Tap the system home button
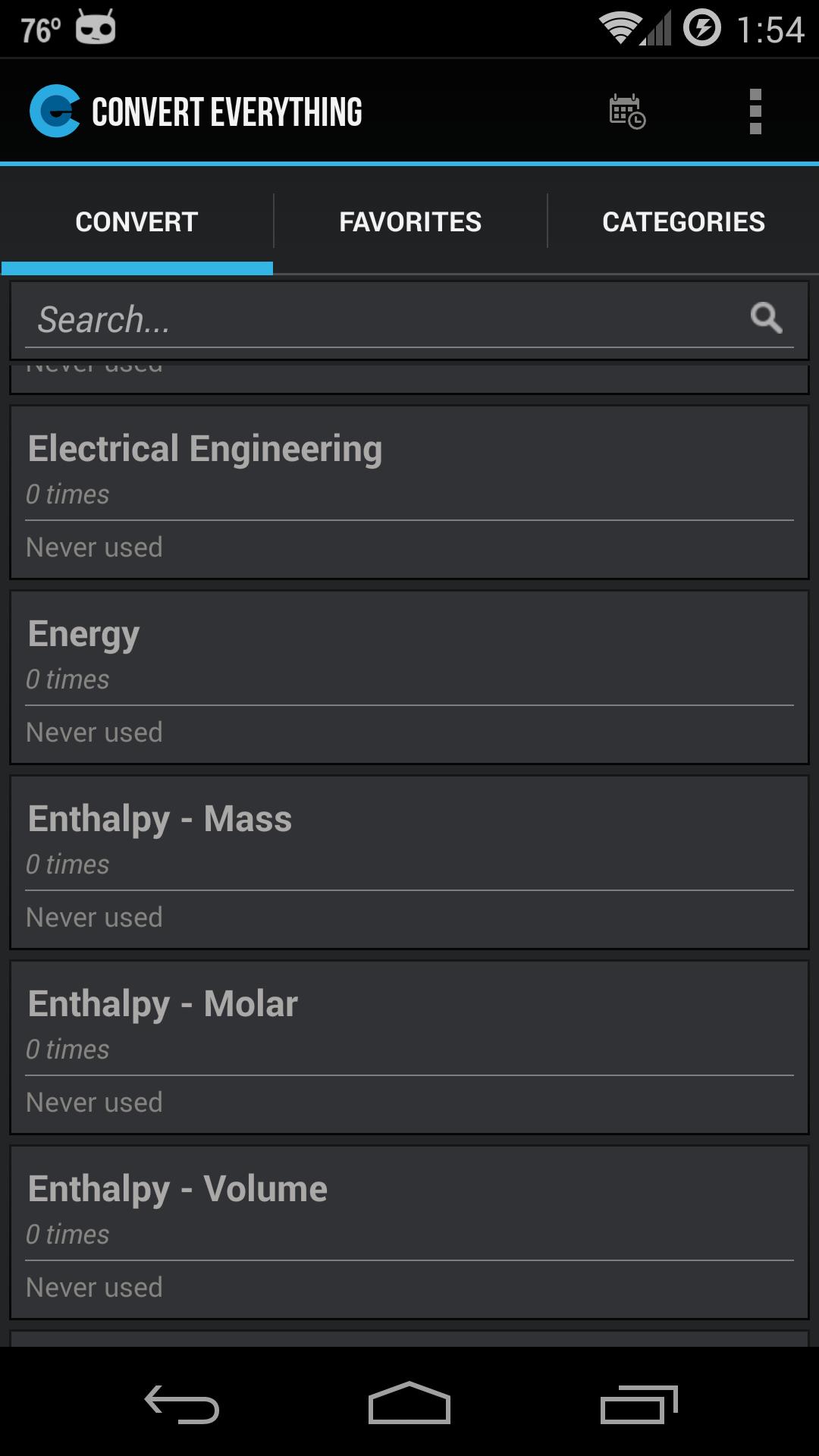The image size is (819, 1456). tap(409, 1402)
